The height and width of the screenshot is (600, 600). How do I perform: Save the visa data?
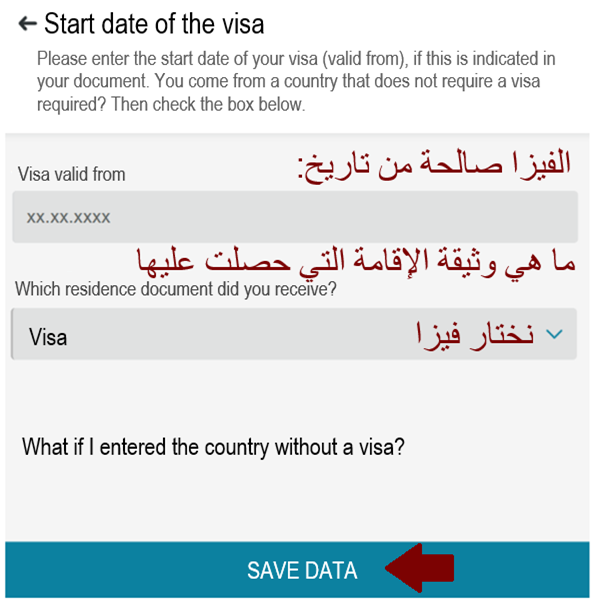(x=301, y=570)
